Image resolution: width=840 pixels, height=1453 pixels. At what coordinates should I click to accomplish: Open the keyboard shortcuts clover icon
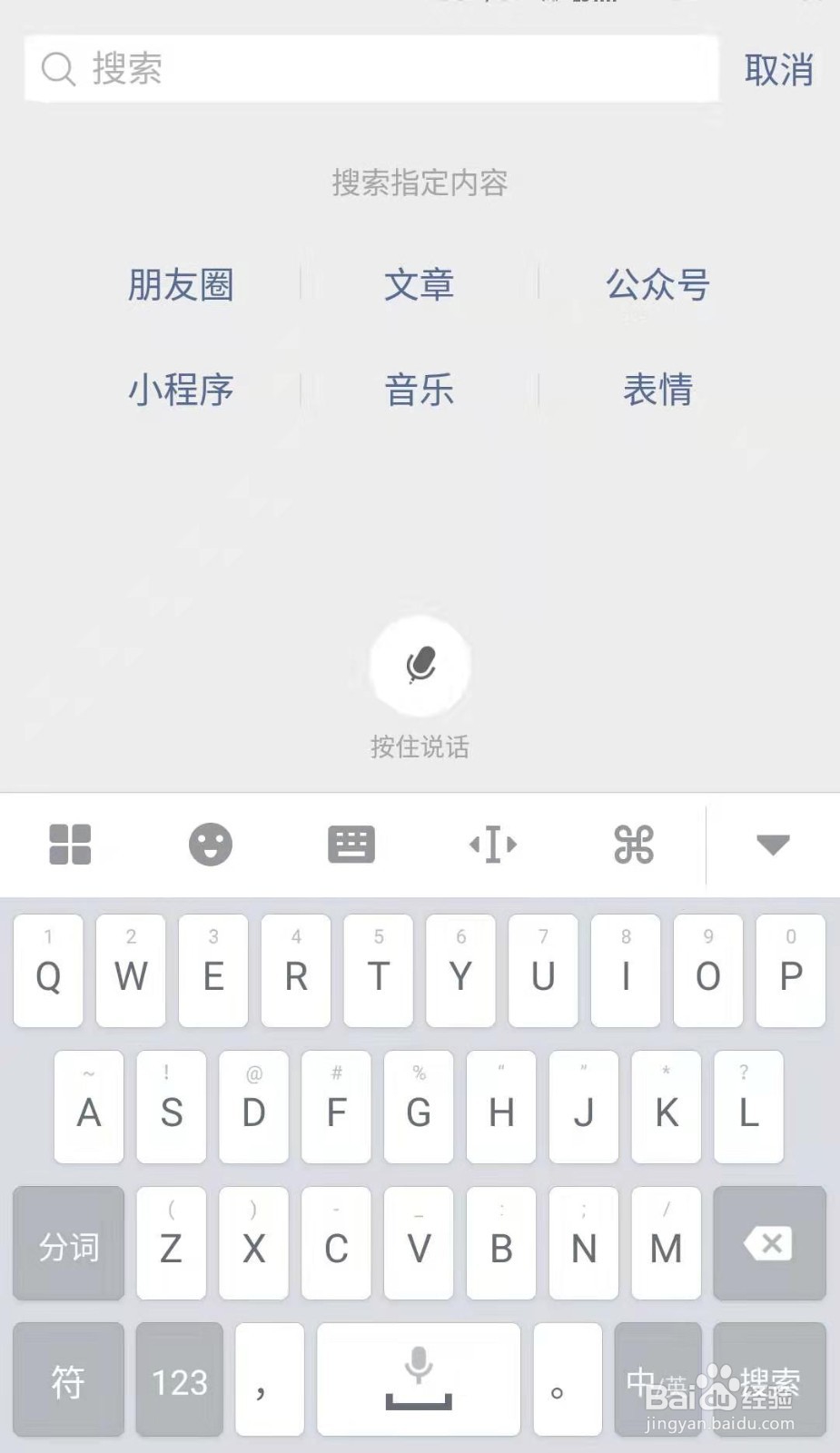coord(633,844)
